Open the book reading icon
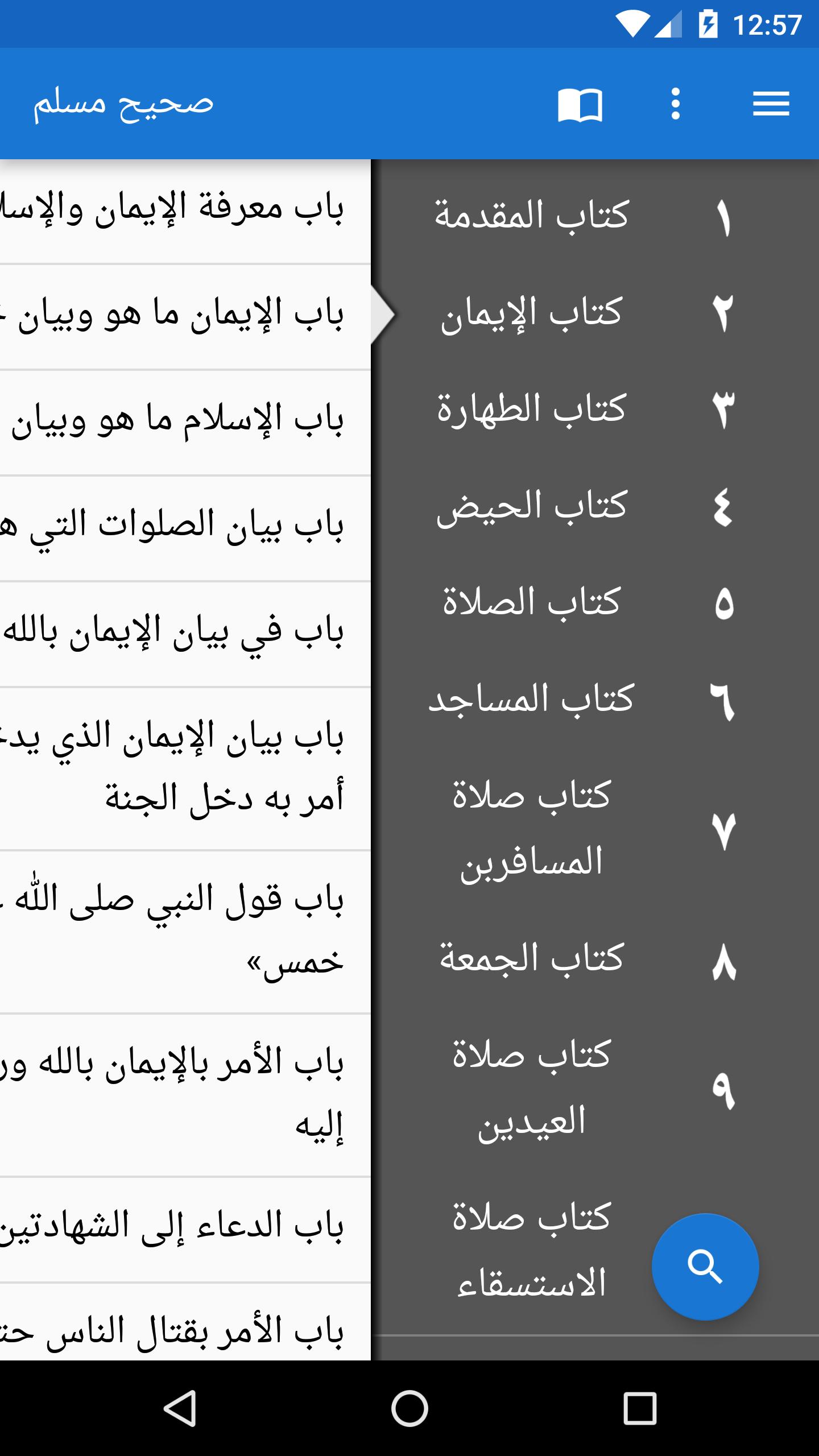 point(580,104)
